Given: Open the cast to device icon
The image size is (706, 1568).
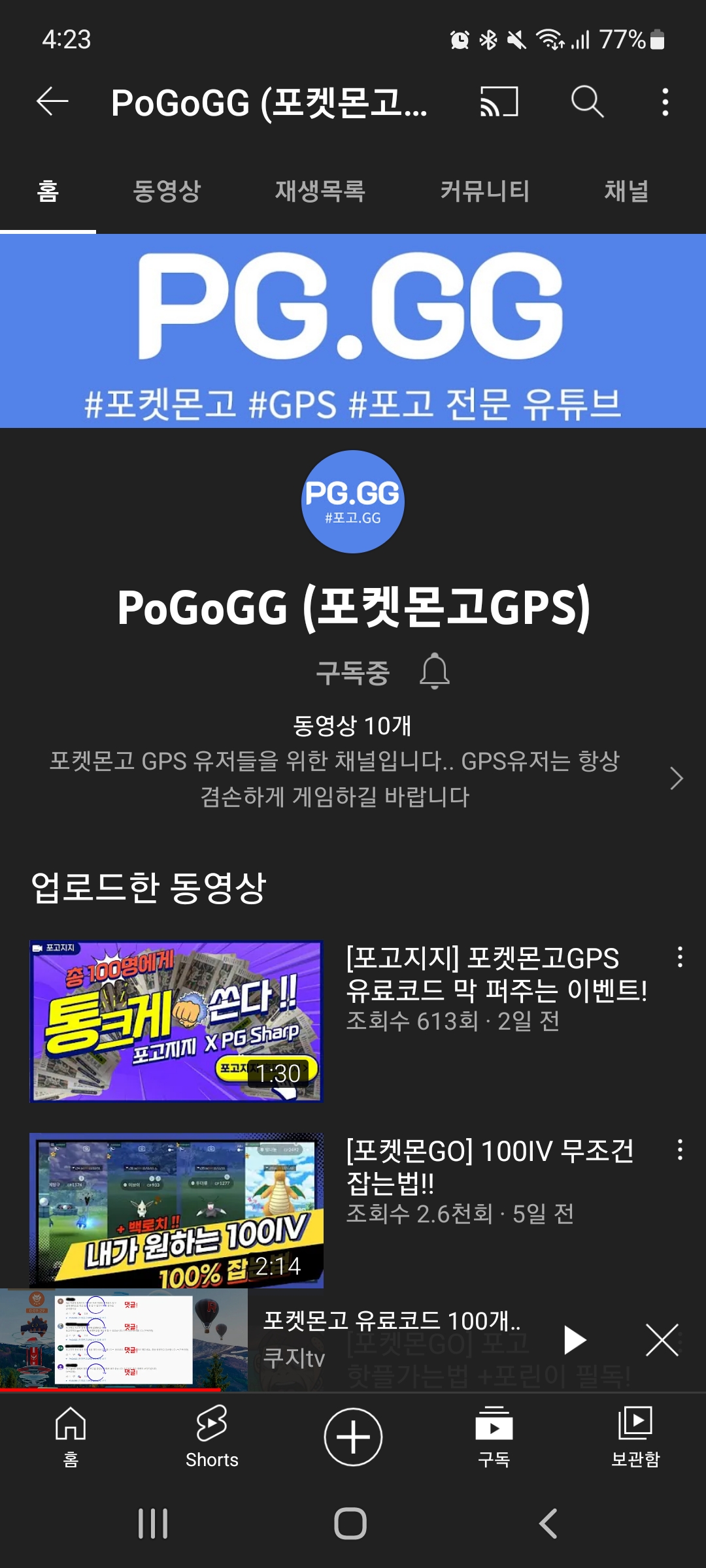Looking at the screenshot, I should point(499,102).
